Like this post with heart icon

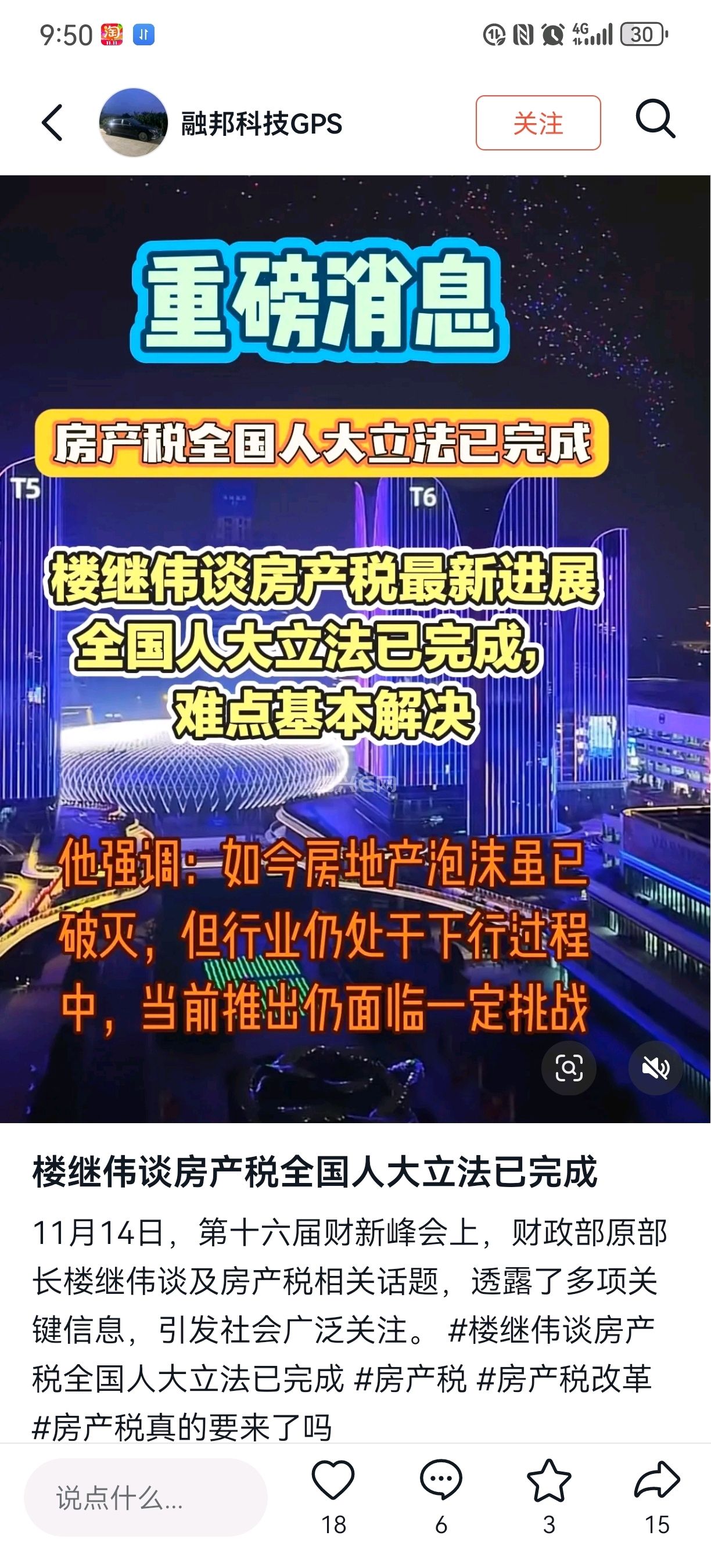[333, 1480]
